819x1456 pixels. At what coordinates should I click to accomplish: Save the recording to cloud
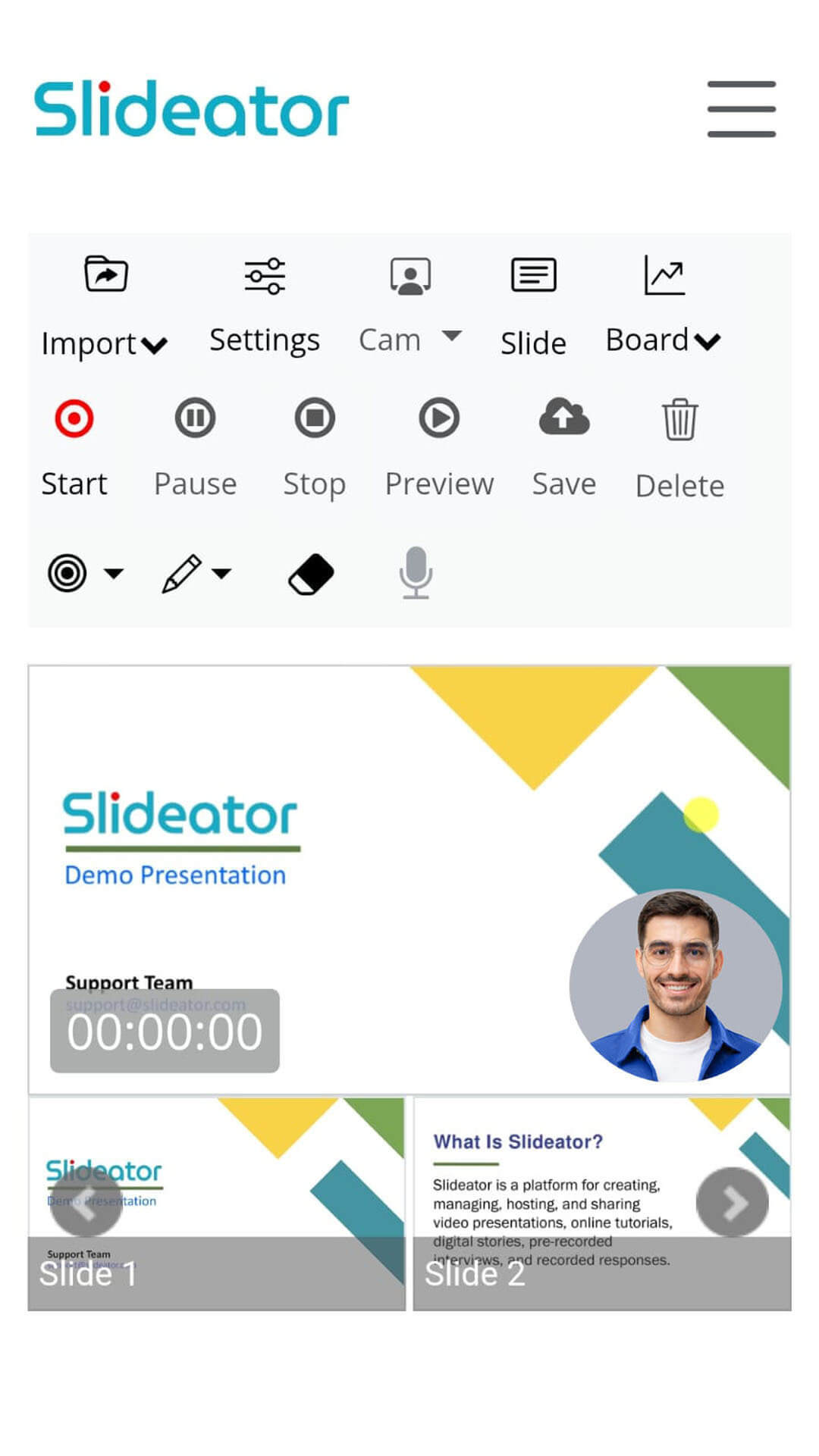564,449
